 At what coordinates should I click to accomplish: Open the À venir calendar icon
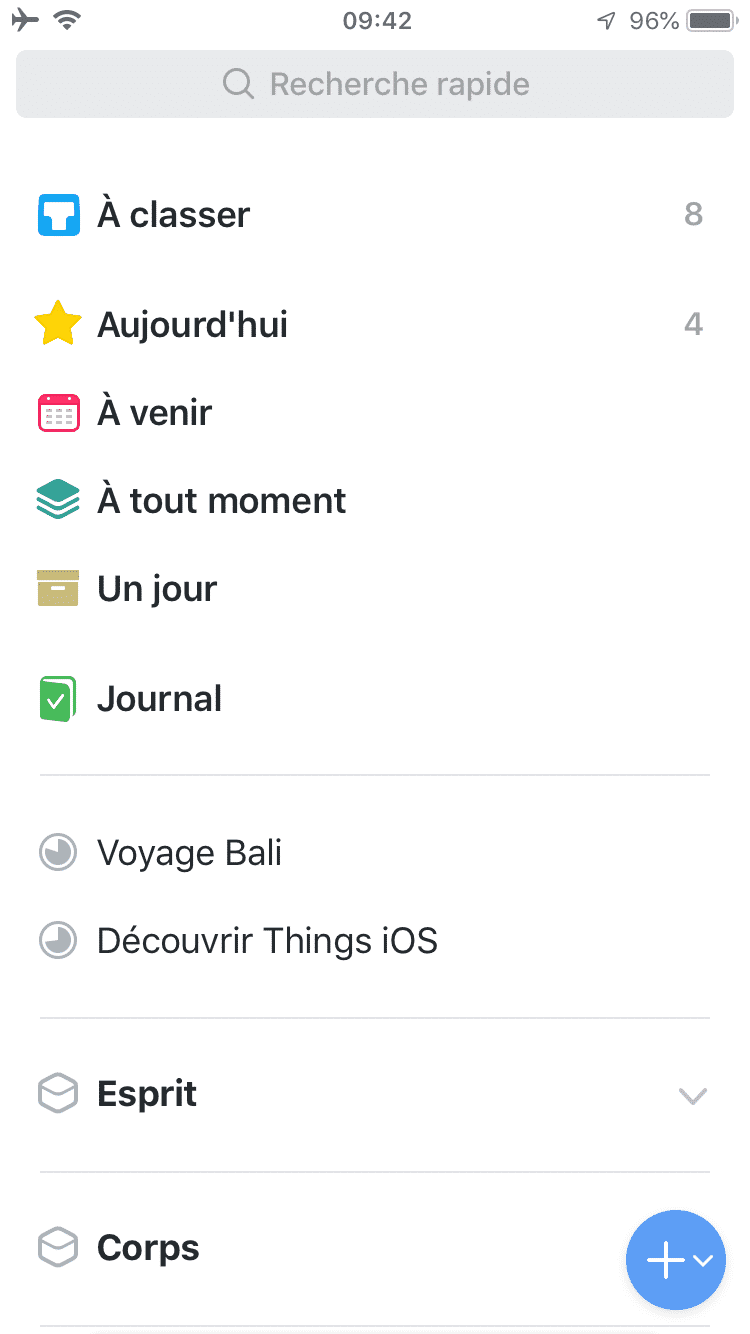58,411
